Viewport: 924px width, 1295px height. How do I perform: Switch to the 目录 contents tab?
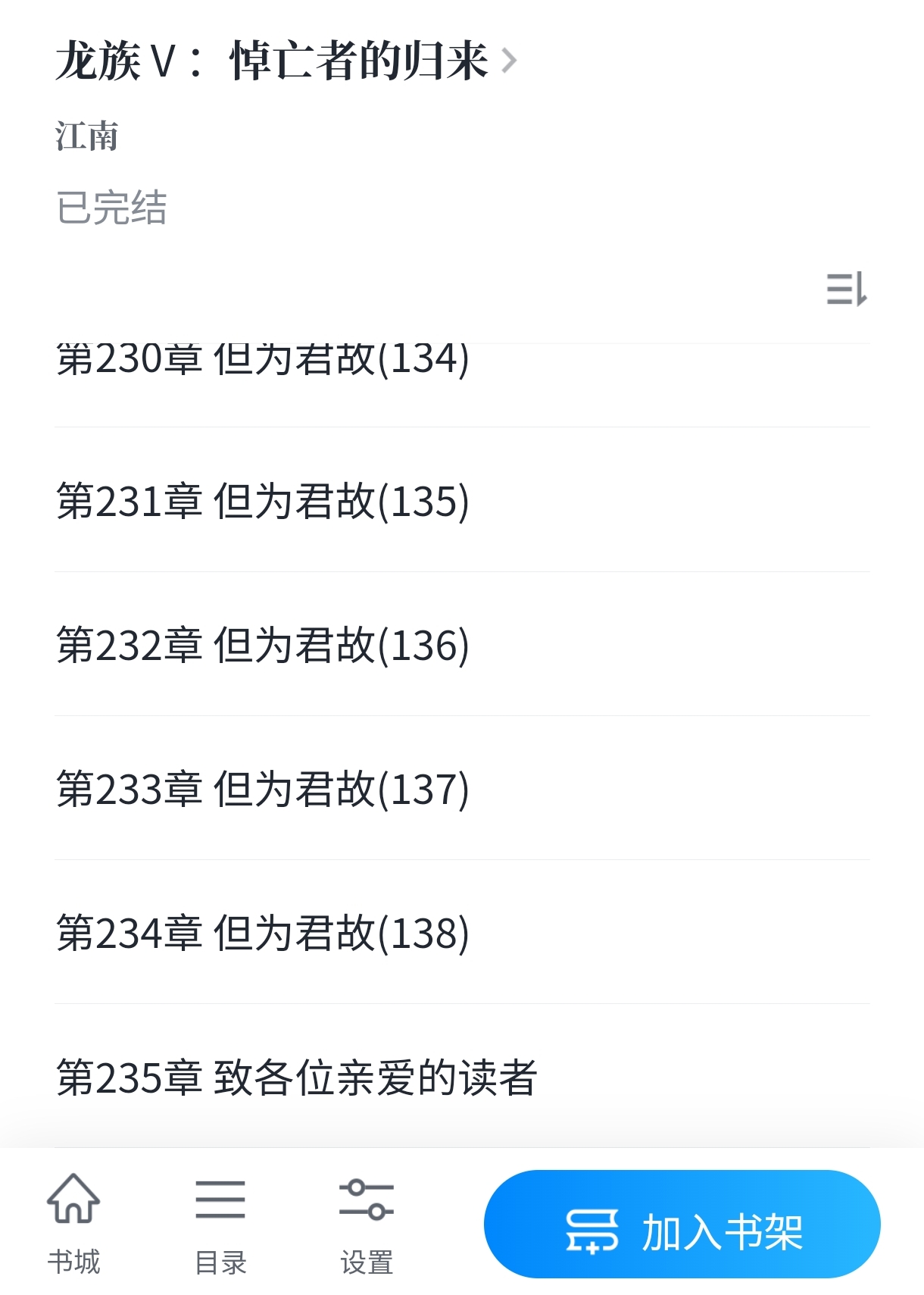[220, 1223]
